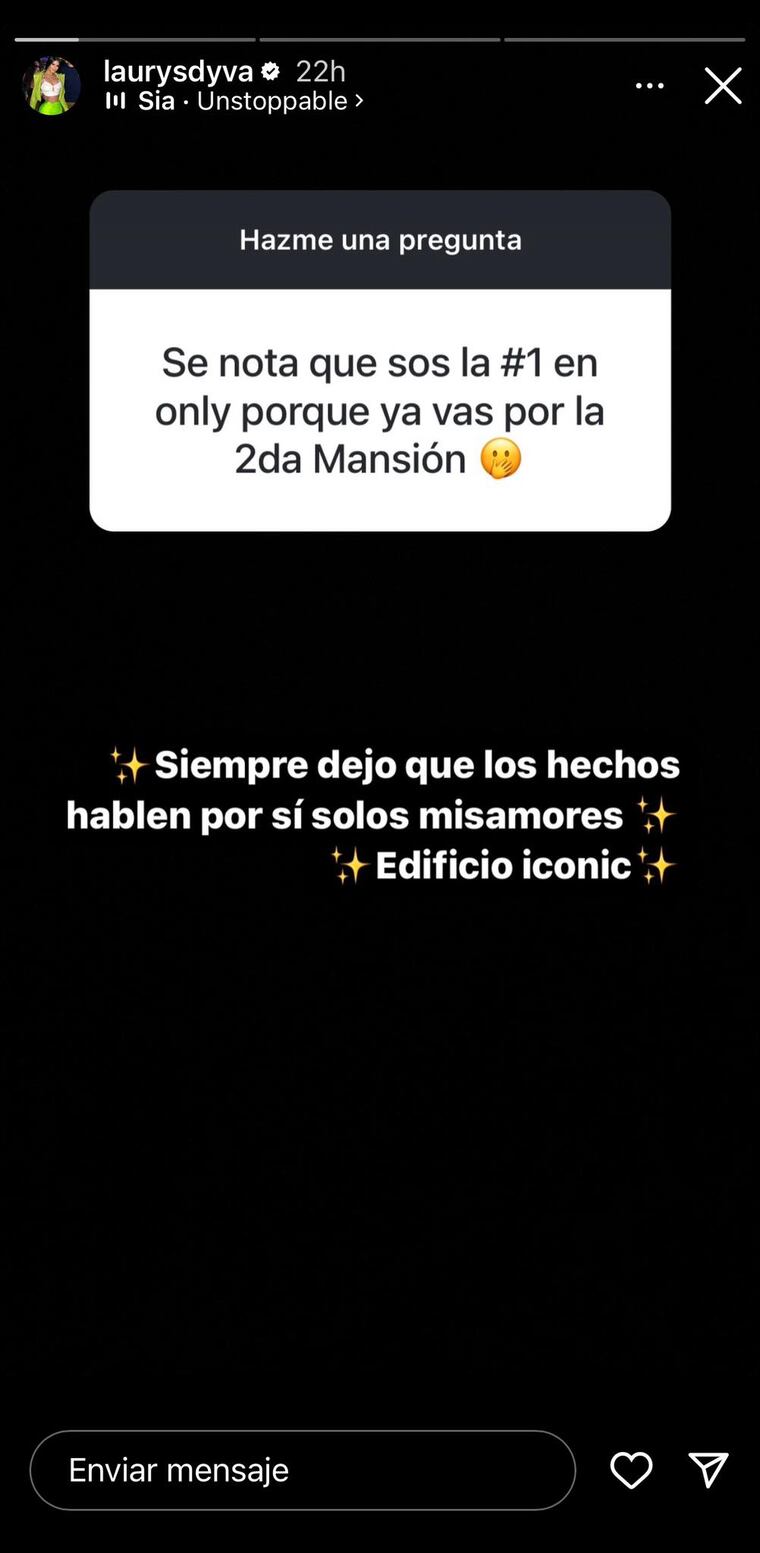760x1553 pixels.
Task: Open the laurysdyva username link
Action: tap(178, 71)
